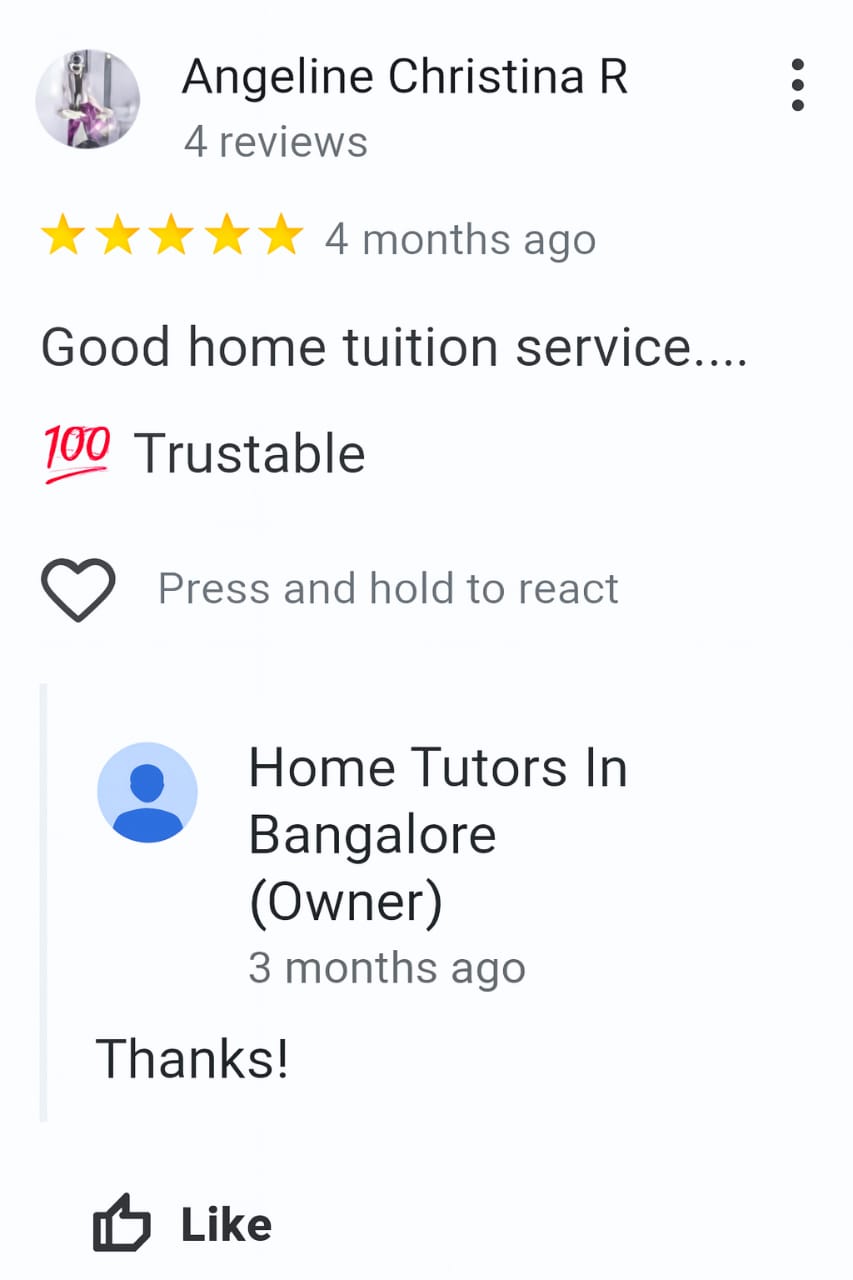Click the Thanks! owner reply text
Viewport: 853px width, 1280px height.
coord(191,1058)
